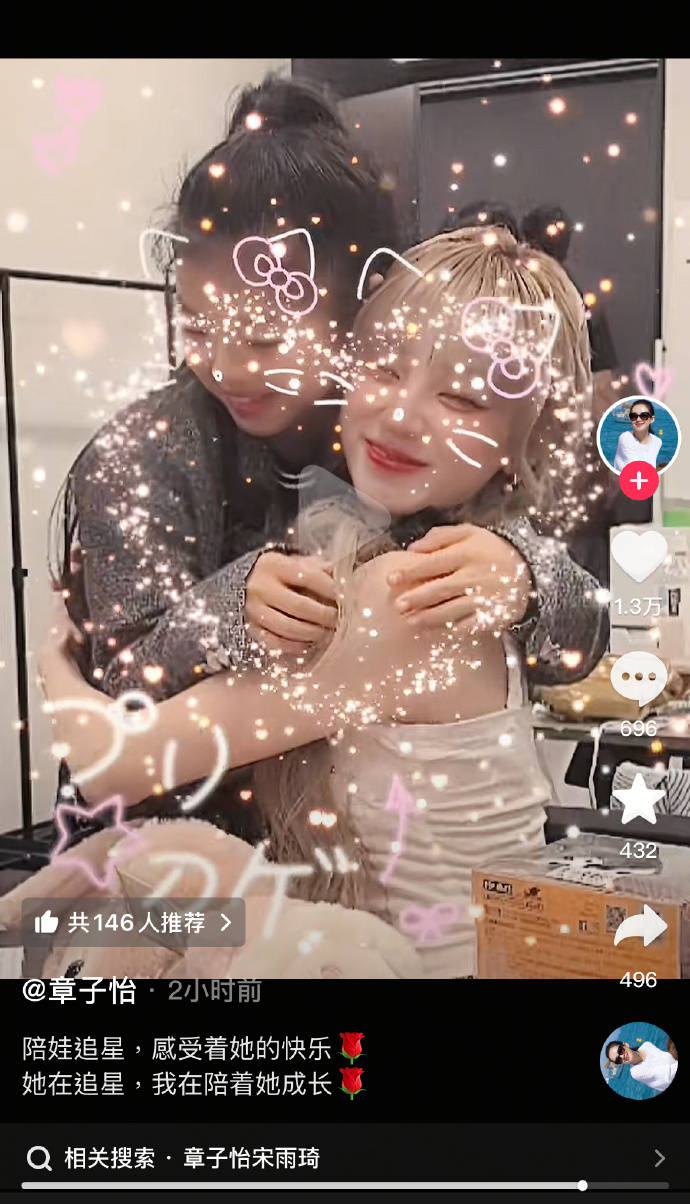This screenshot has width=690, height=1204.
Task: Like this video with the heart icon
Action: tap(638, 556)
